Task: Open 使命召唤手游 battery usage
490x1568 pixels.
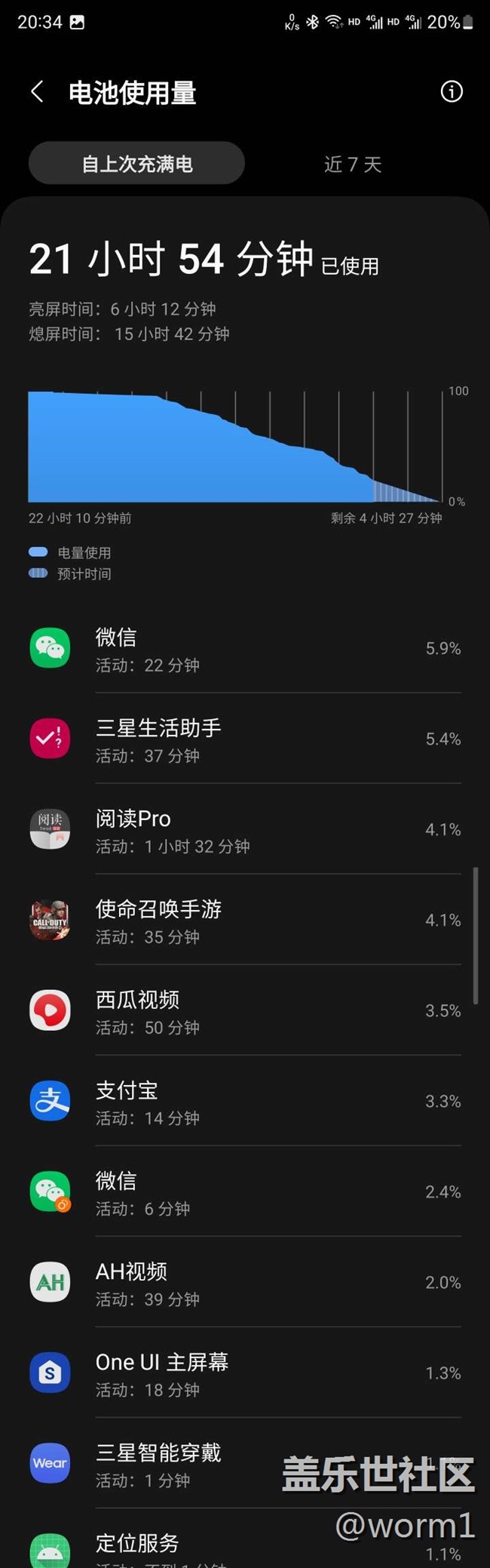Action: [245, 920]
